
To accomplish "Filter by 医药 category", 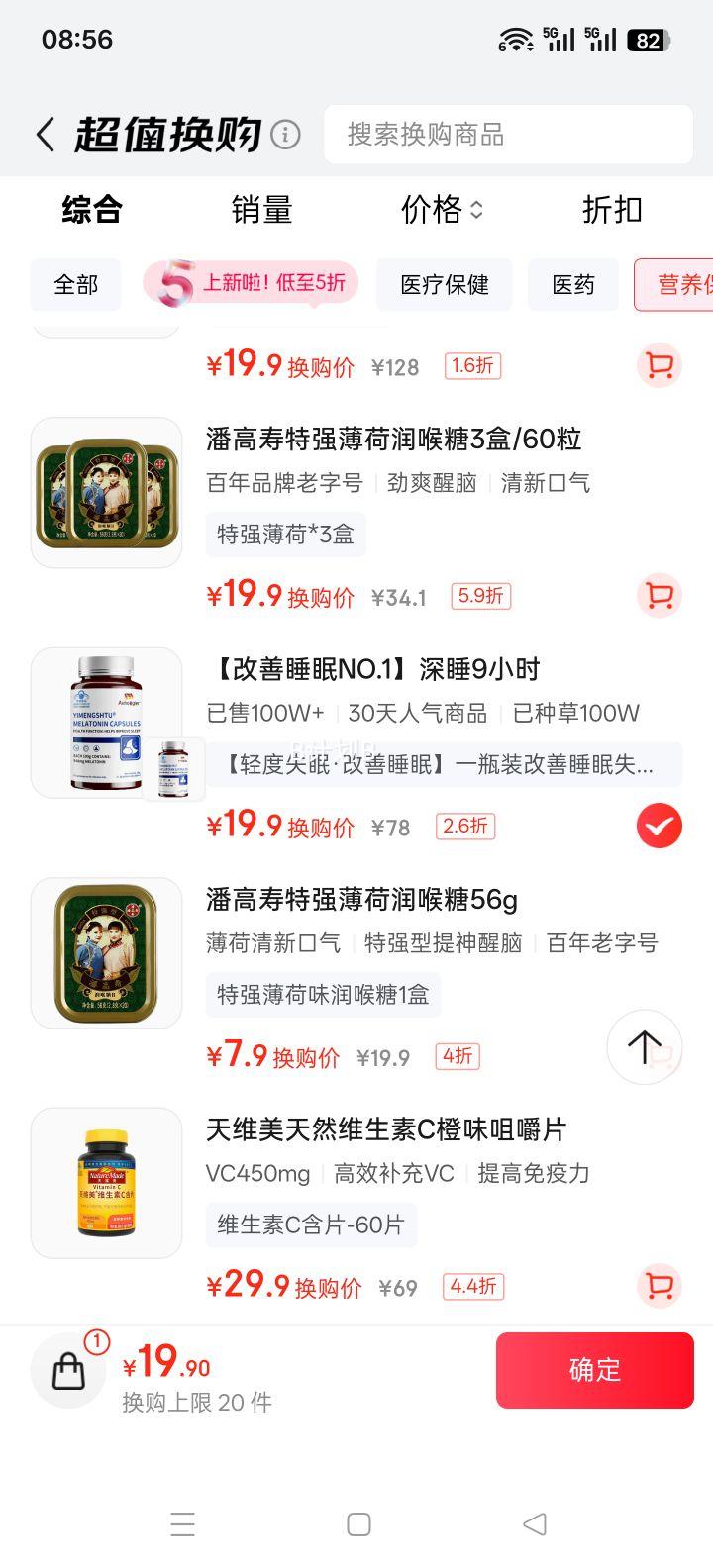I will click(572, 285).
